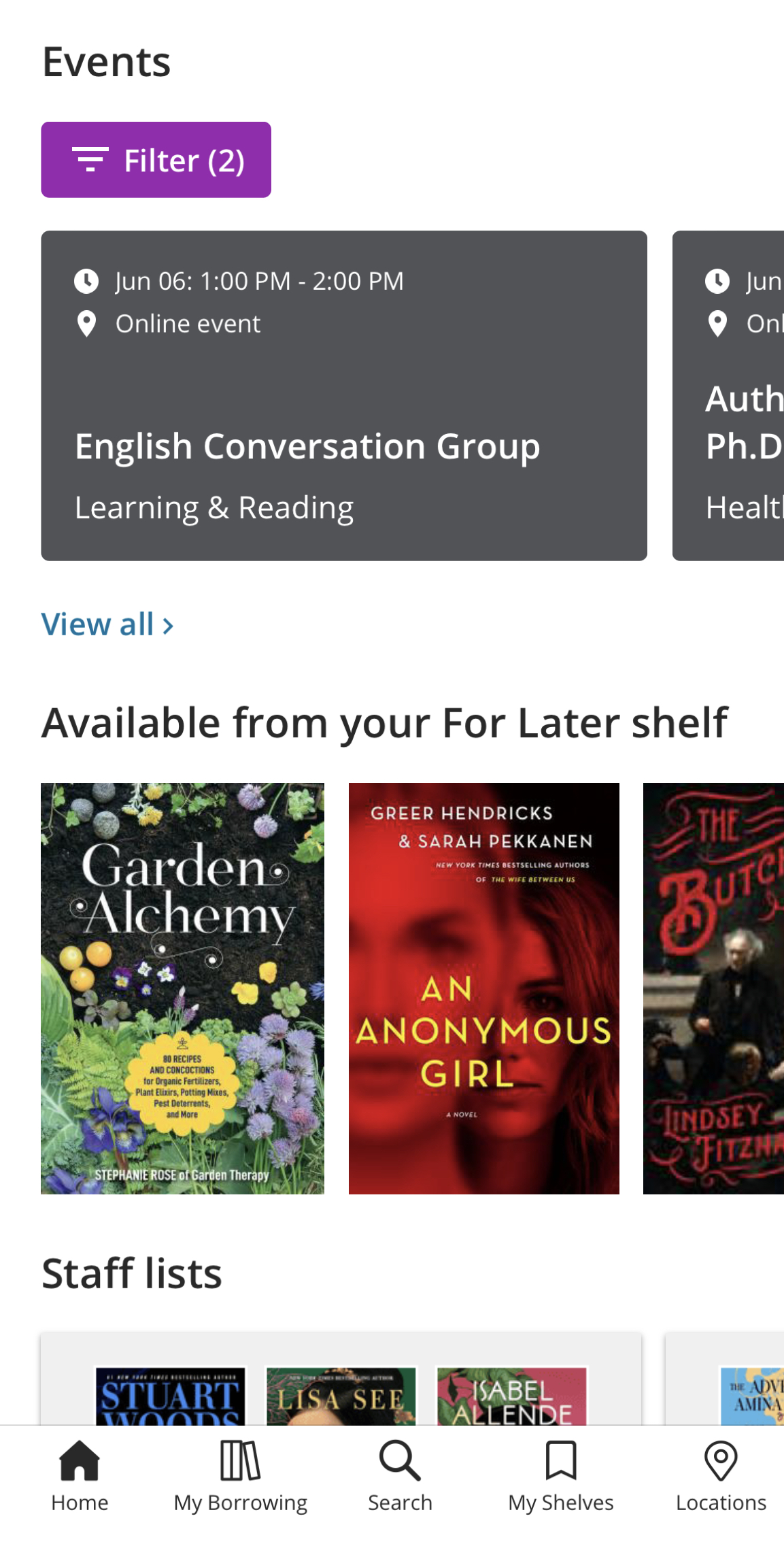The height and width of the screenshot is (1544, 784).
Task: Open the Butchering Art book cover
Action: 714,988
